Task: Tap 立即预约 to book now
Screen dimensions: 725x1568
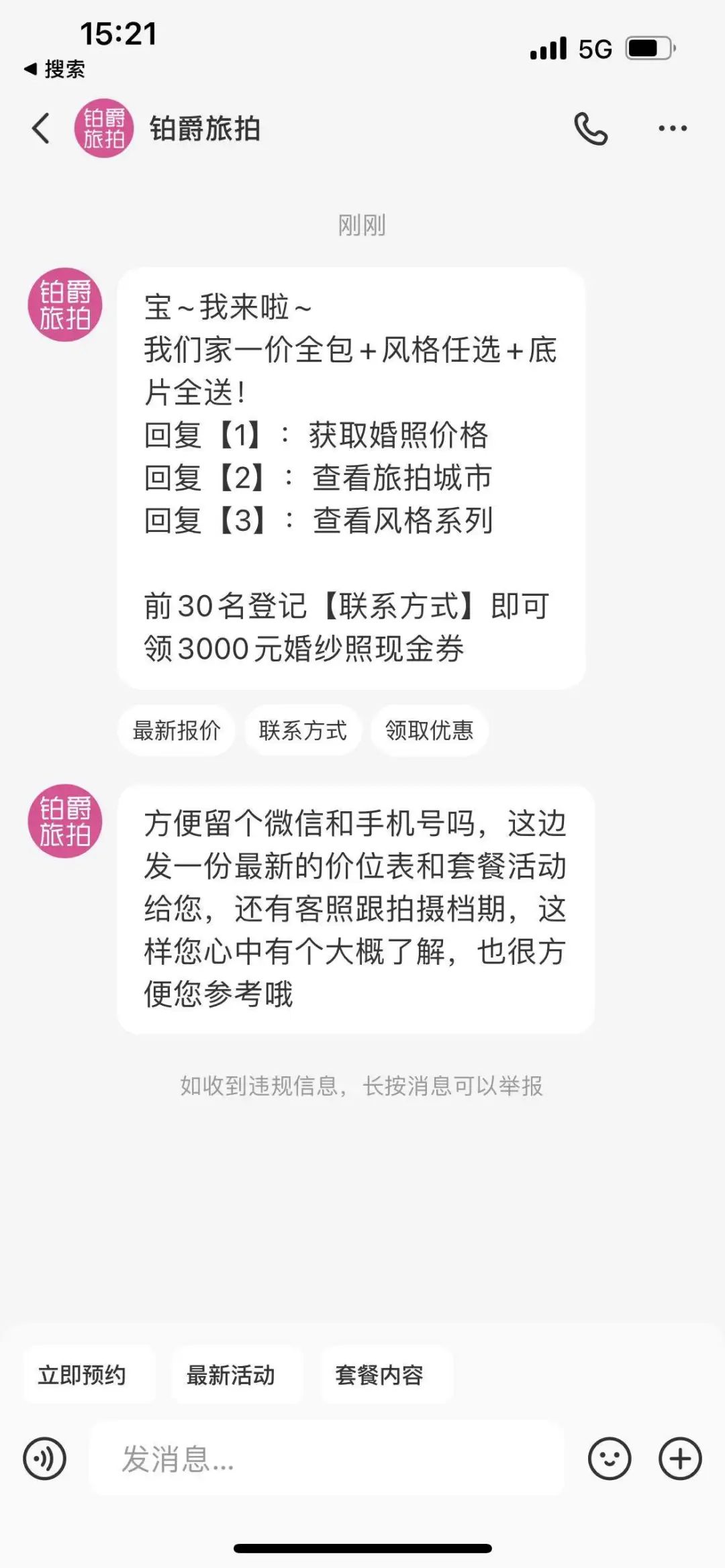Action: coord(82,1375)
